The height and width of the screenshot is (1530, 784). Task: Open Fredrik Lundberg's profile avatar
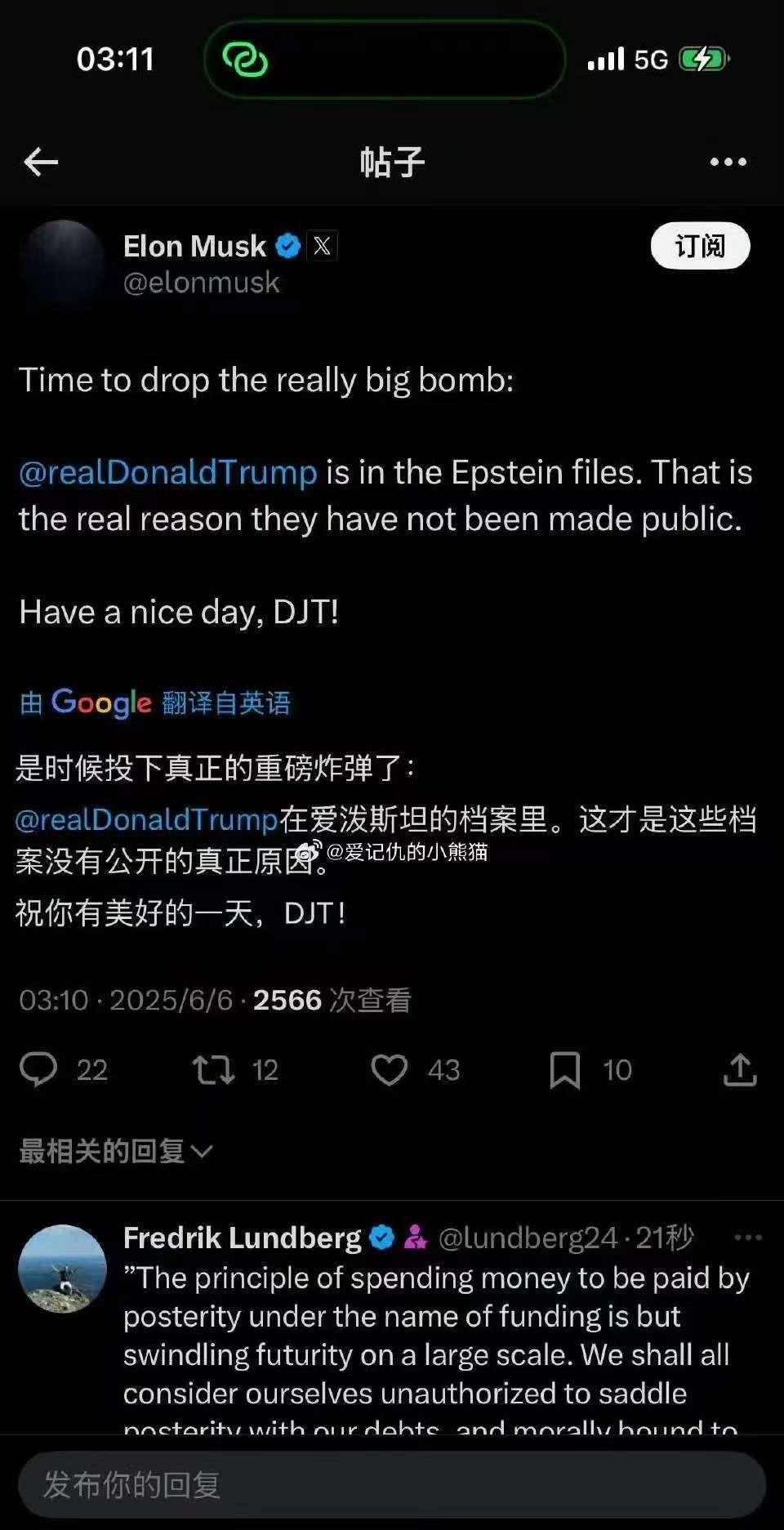point(63,1269)
